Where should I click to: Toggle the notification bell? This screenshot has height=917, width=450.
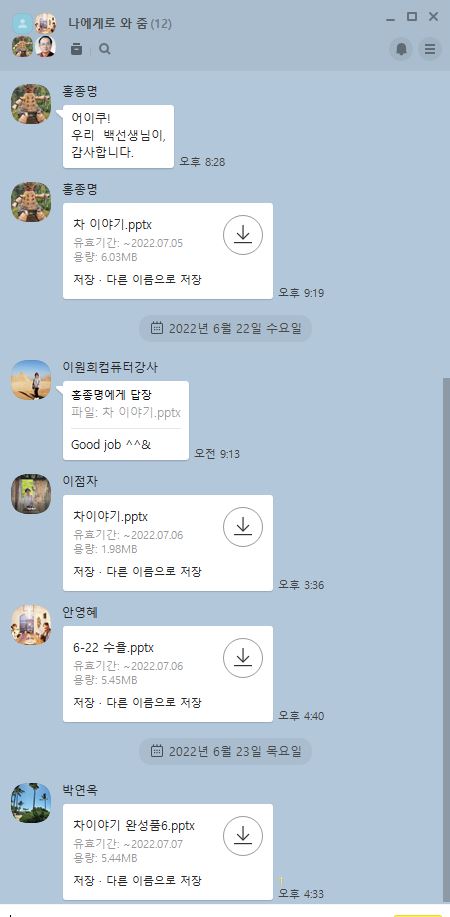(401, 49)
